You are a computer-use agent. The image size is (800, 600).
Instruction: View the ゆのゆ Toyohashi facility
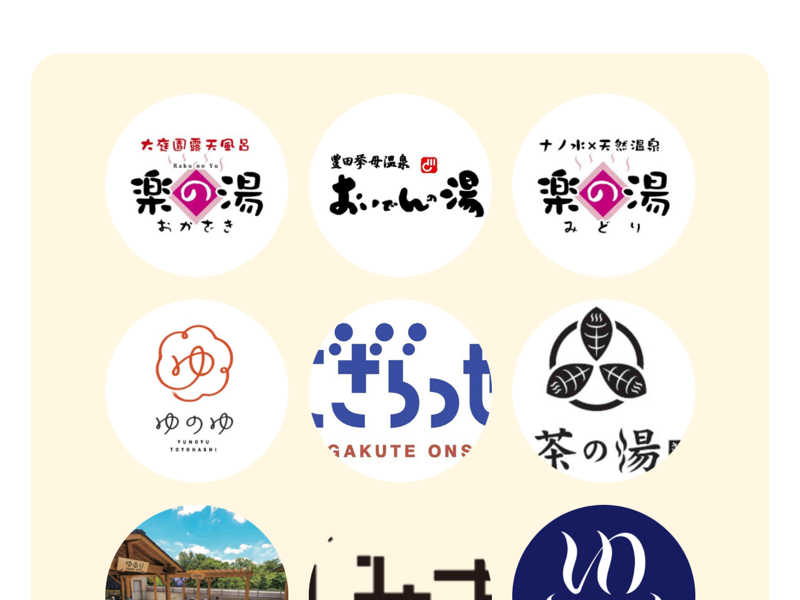click(x=197, y=390)
